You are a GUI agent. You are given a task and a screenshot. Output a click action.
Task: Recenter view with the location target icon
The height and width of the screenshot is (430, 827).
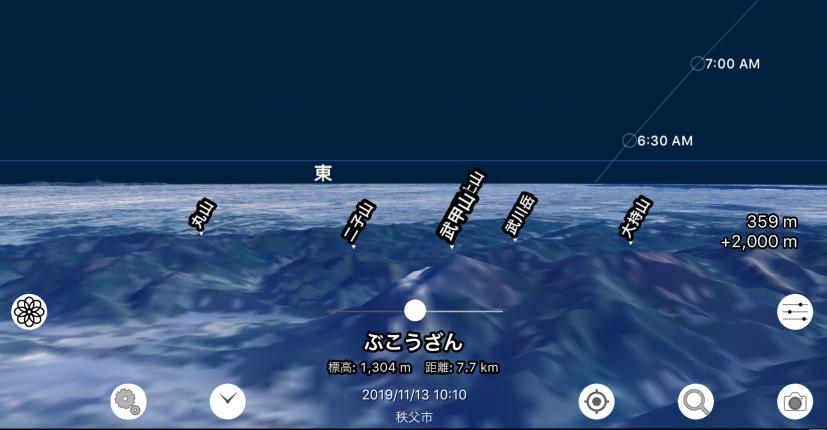point(596,402)
